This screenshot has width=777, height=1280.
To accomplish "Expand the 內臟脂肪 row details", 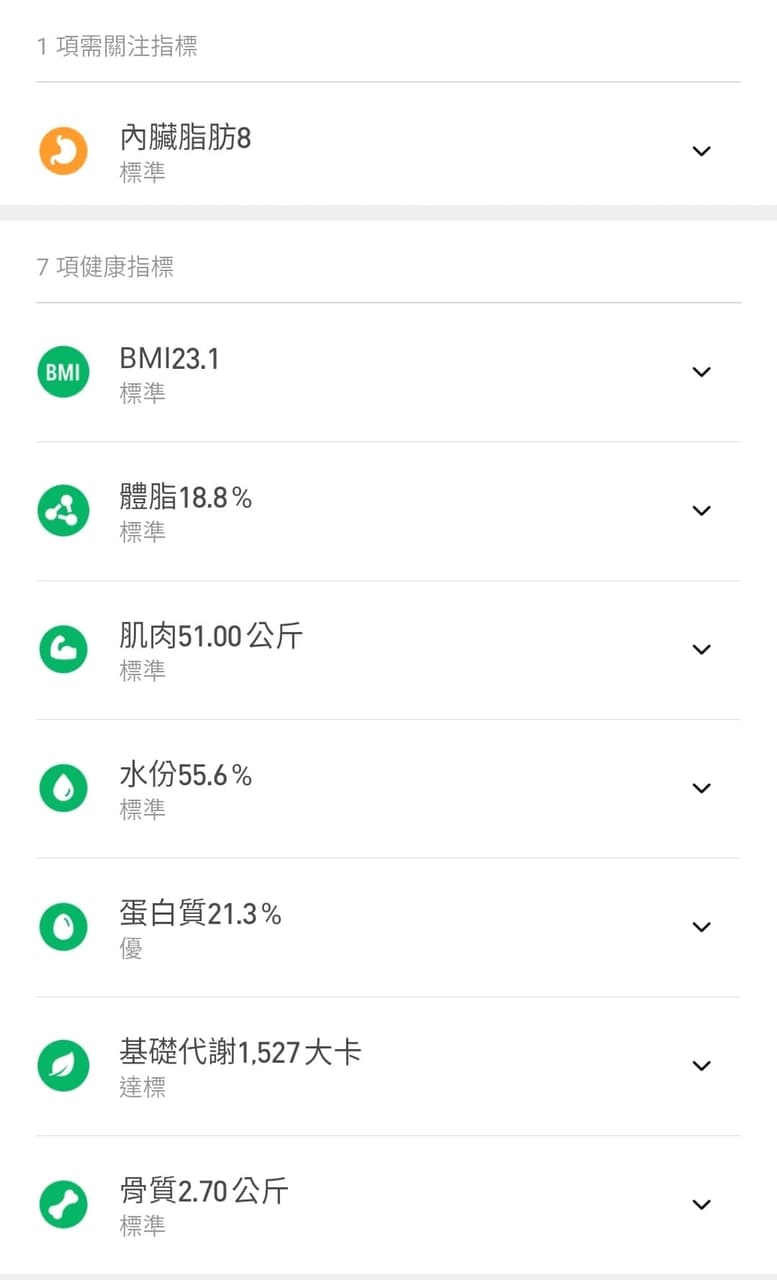I will pyautogui.click(x=701, y=152).
